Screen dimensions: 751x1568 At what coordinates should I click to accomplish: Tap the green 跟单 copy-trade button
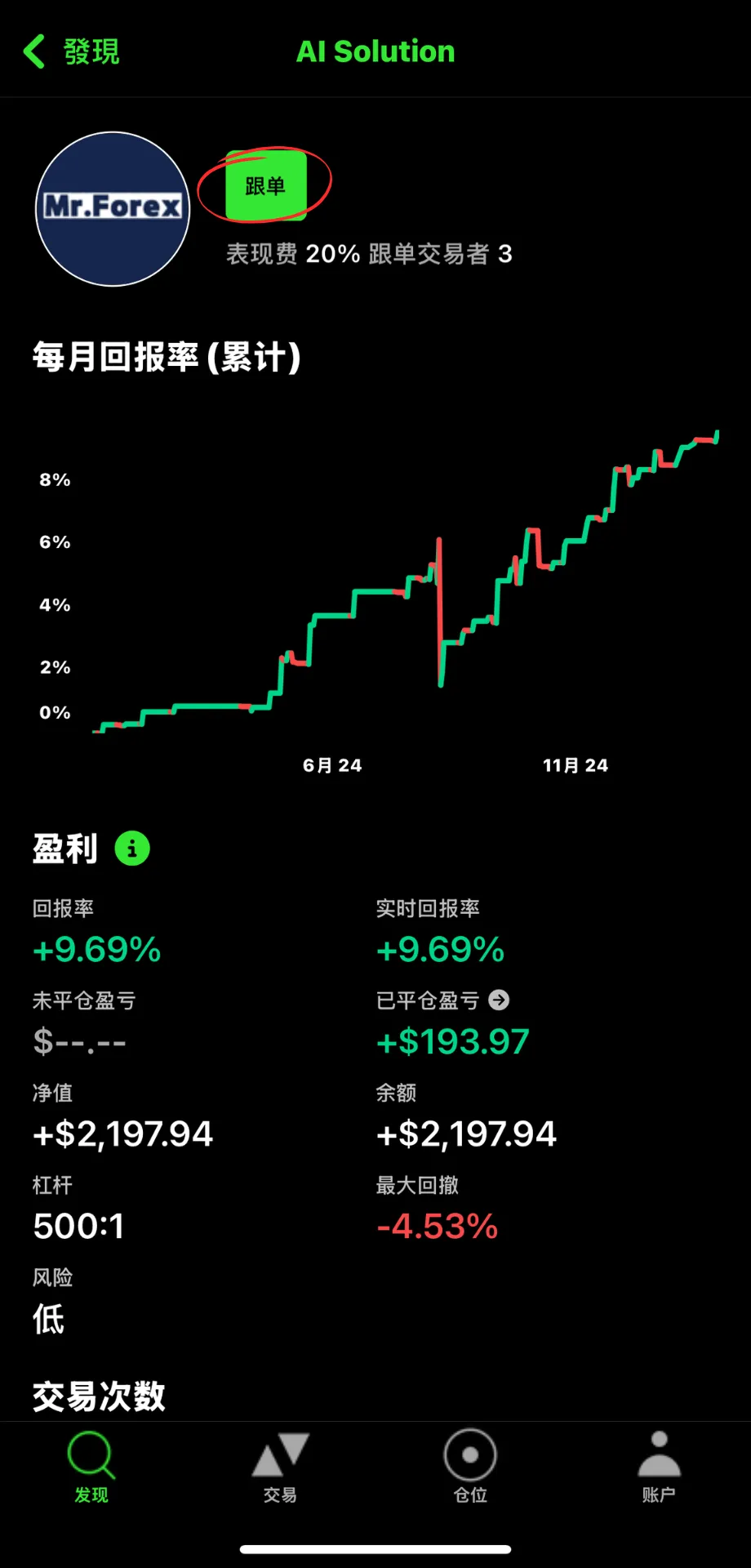click(x=265, y=185)
